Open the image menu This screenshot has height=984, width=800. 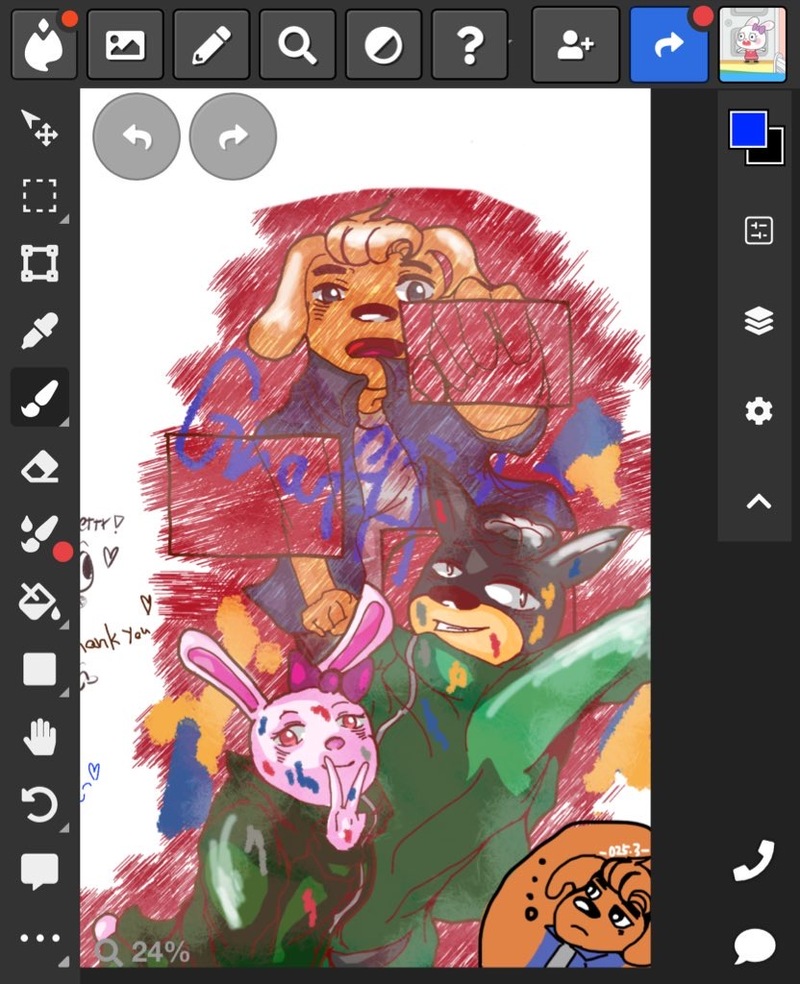pyautogui.click(x=125, y=45)
